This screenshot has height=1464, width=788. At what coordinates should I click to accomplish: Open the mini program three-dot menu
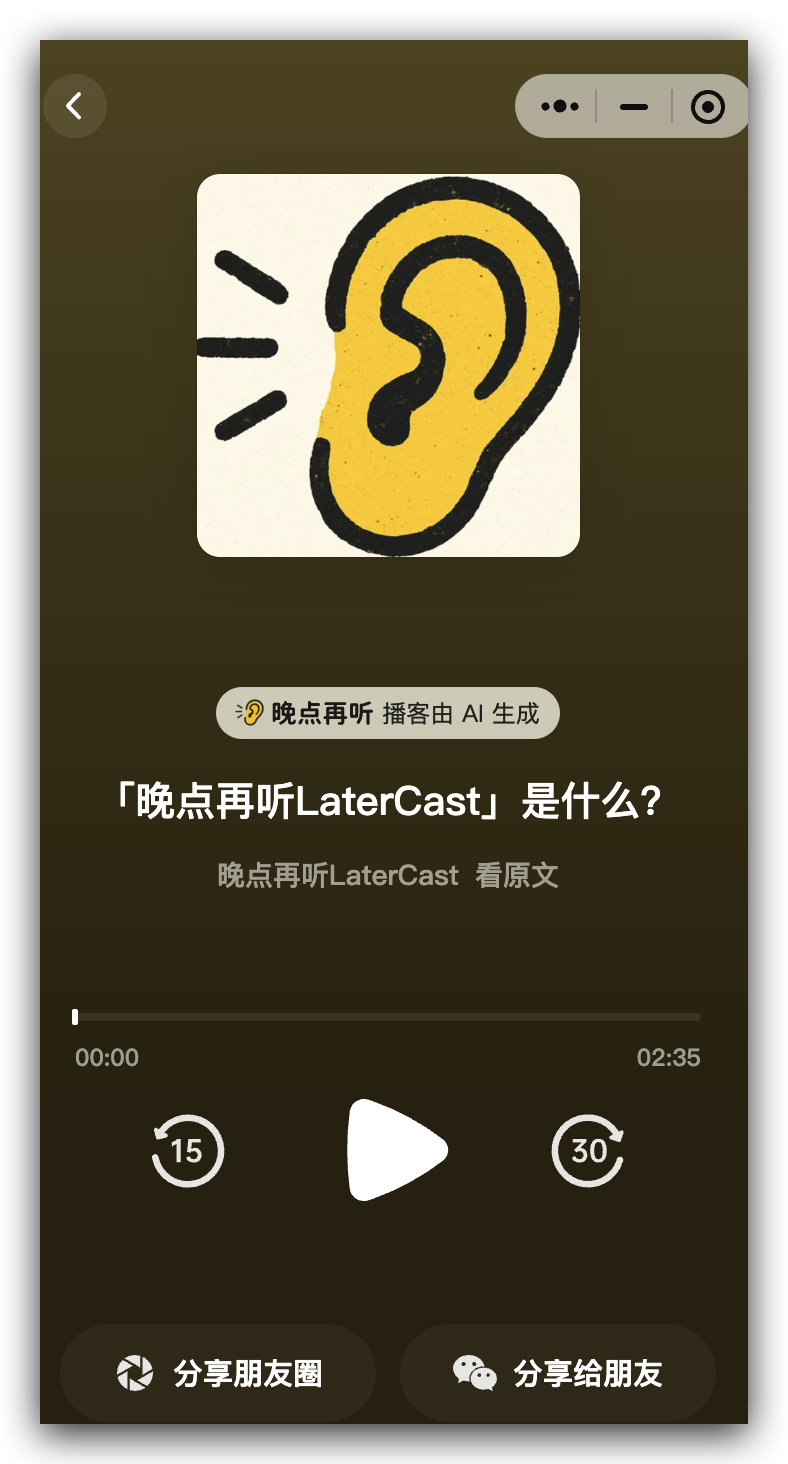559,106
